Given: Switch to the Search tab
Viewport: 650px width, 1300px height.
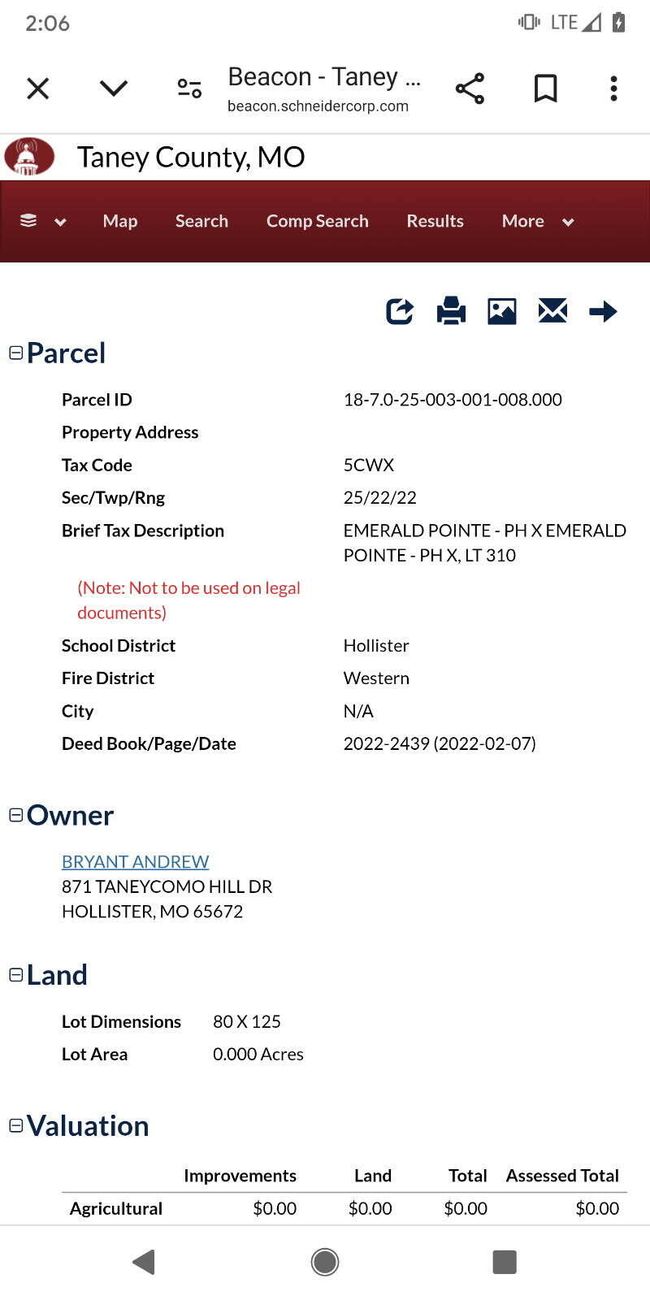Looking at the screenshot, I should click(202, 221).
